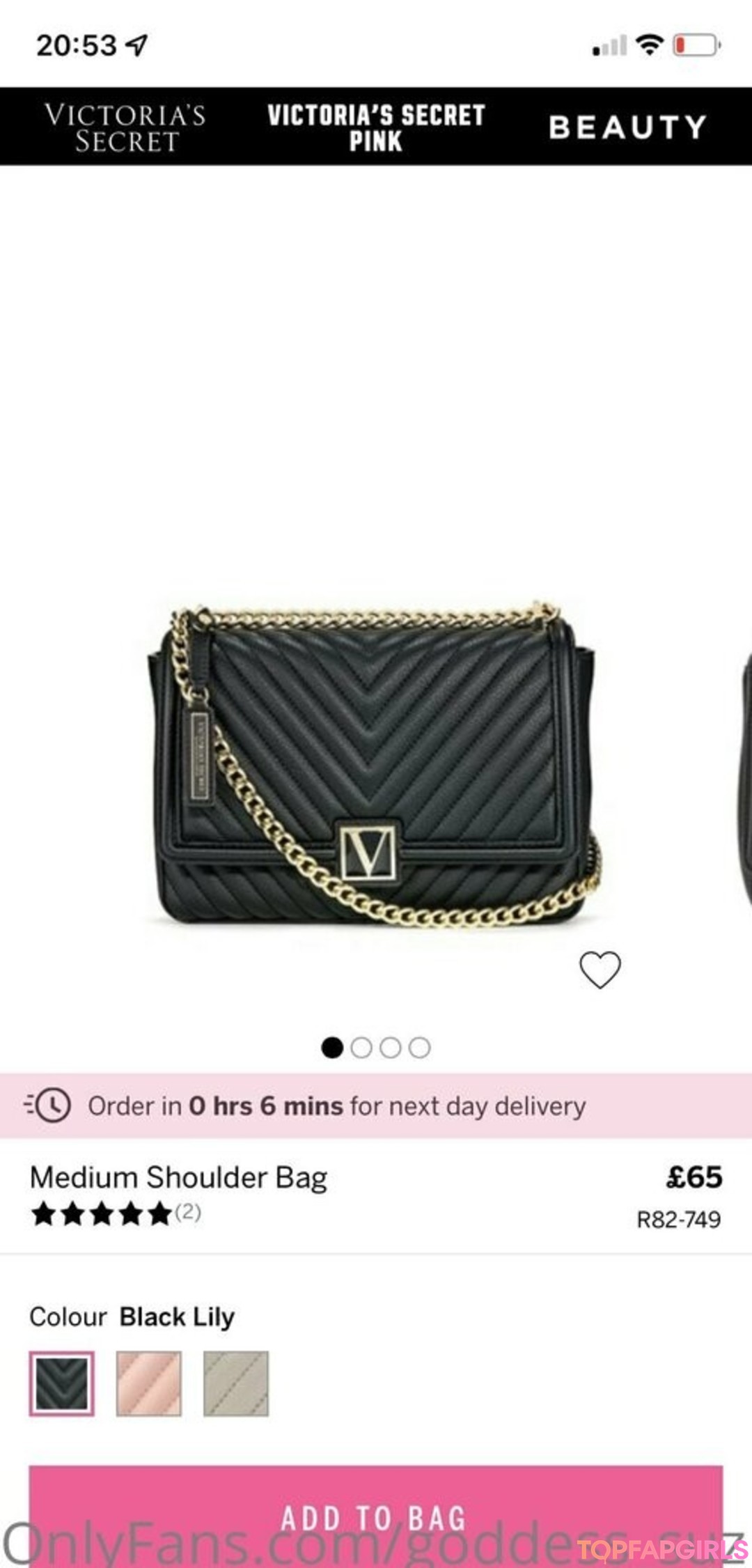Pick the grey beige colour swatch
This screenshot has height=1568, width=752.
[236, 1383]
